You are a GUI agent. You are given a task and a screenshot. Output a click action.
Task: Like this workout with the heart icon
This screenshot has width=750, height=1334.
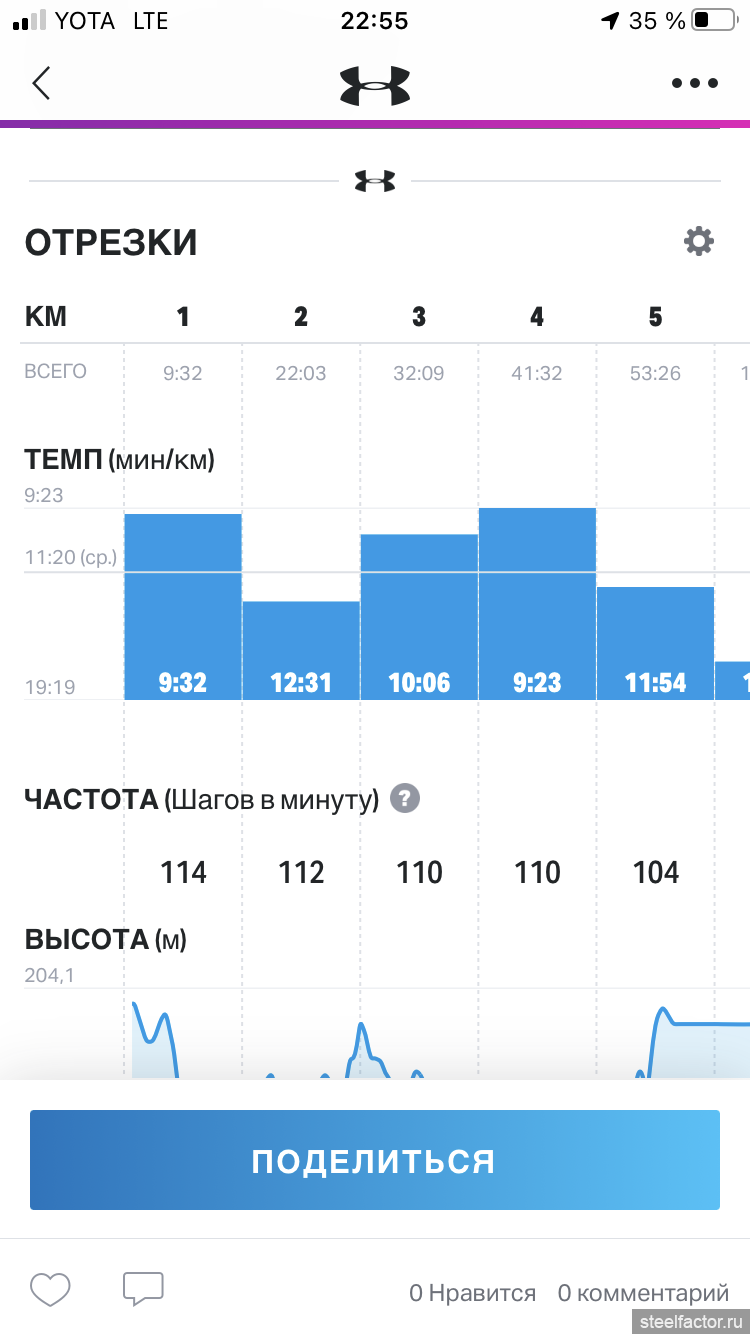[x=50, y=1290]
